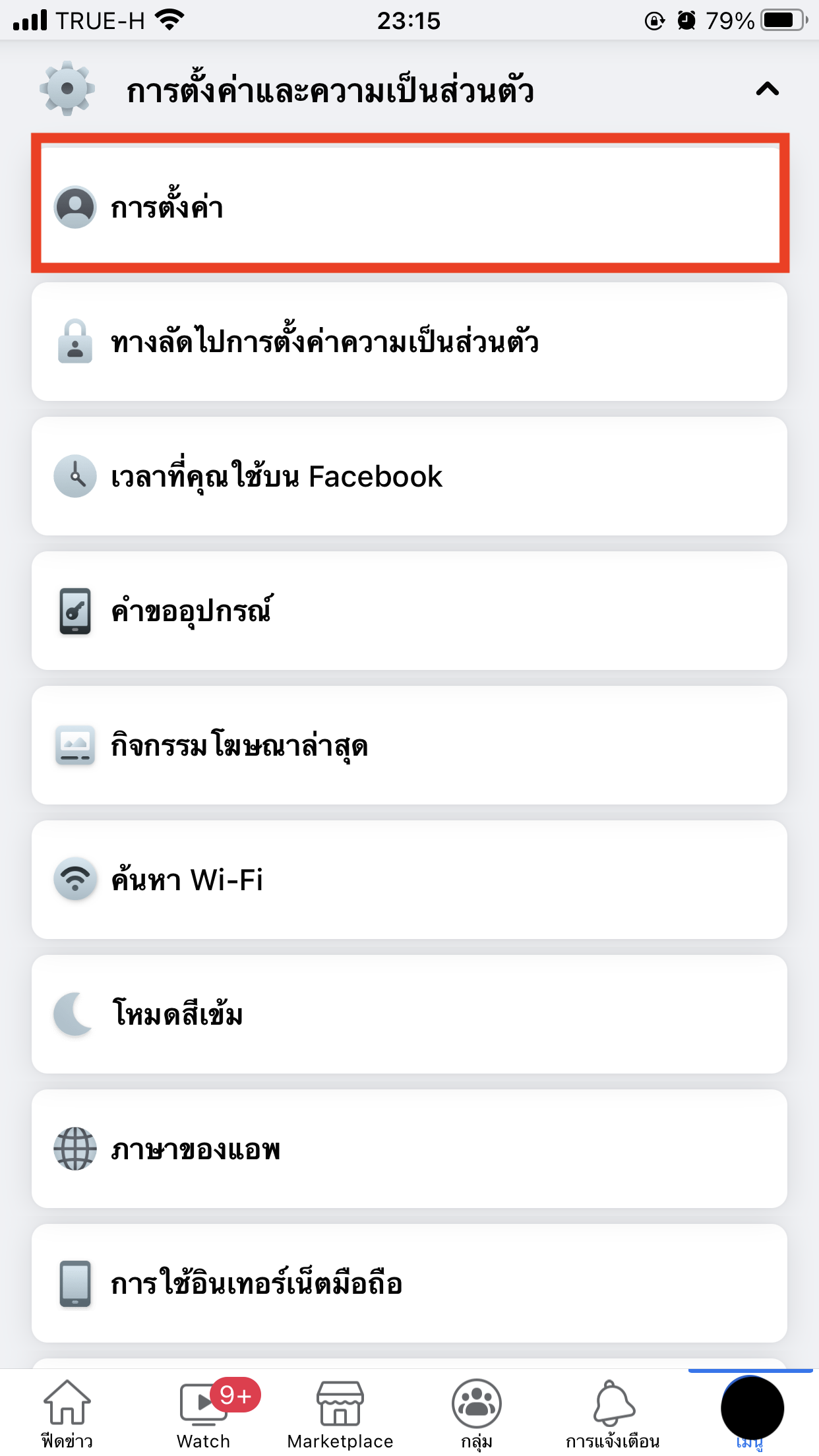Open กิจกรรมโฆษณาล่าสุด
Viewport: 819px width, 1456px height.
(409, 746)
